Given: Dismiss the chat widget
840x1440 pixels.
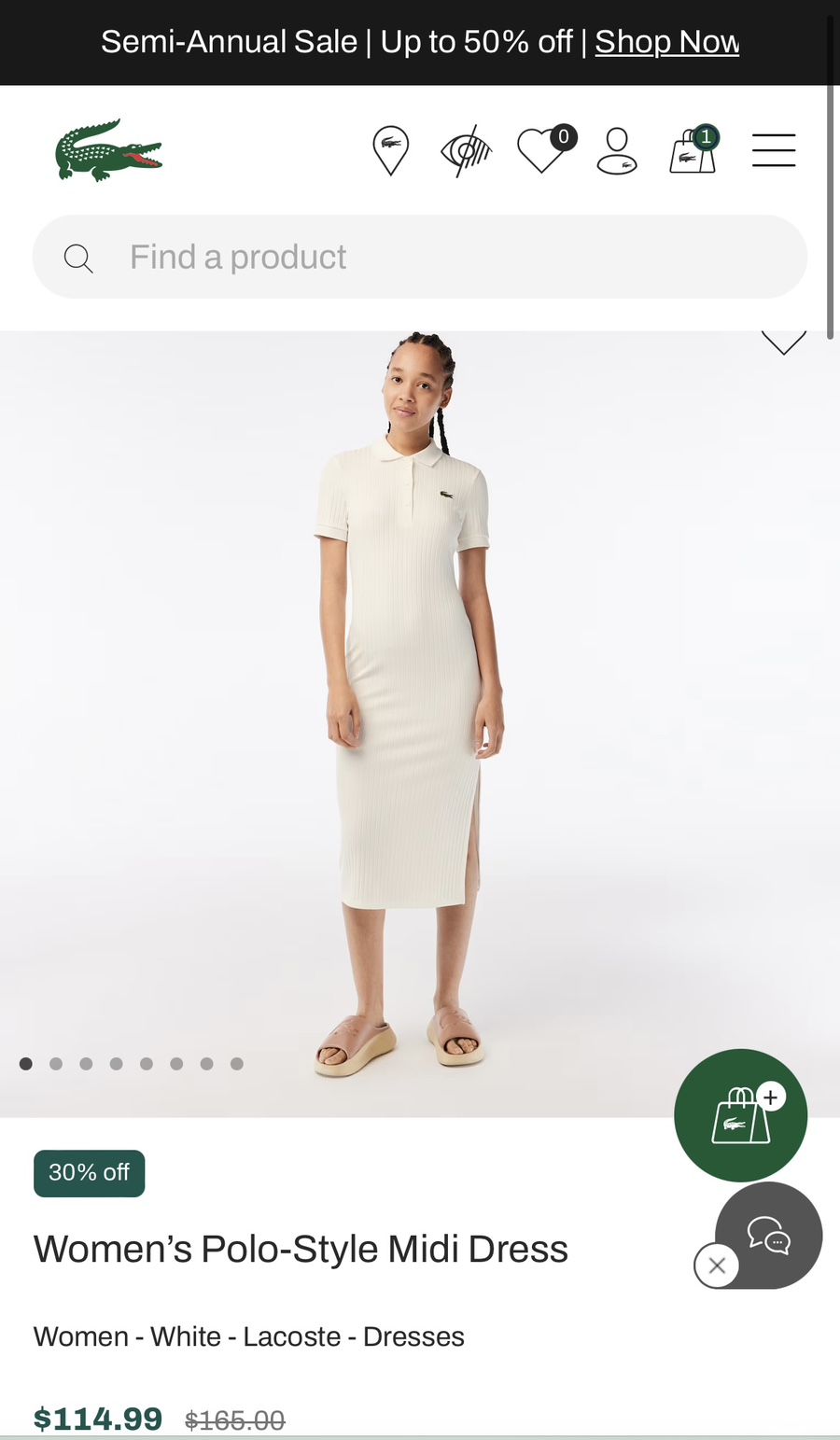Looking at the screenshot, I should [x=717, y=1265].
